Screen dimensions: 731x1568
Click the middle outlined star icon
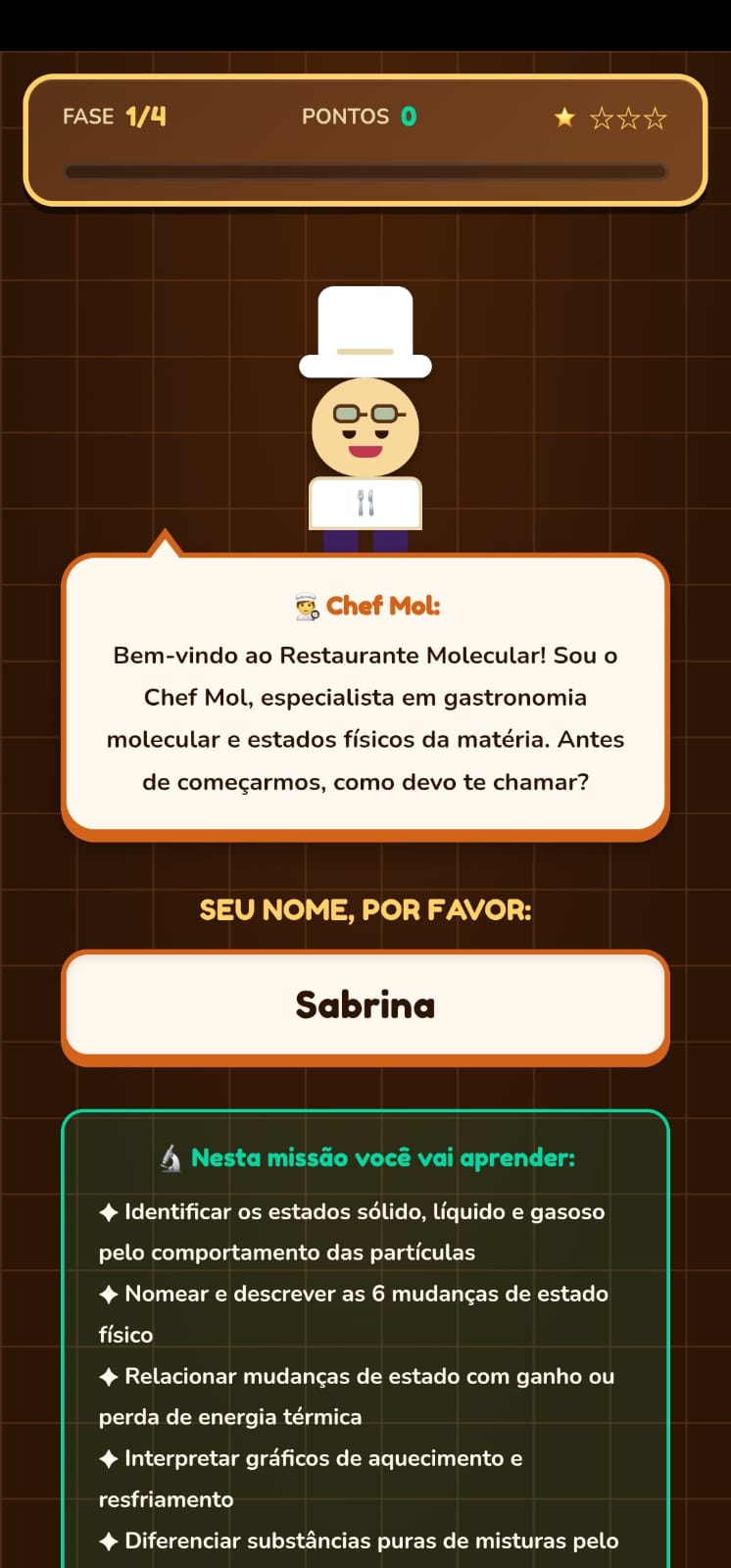click(630, 118)
